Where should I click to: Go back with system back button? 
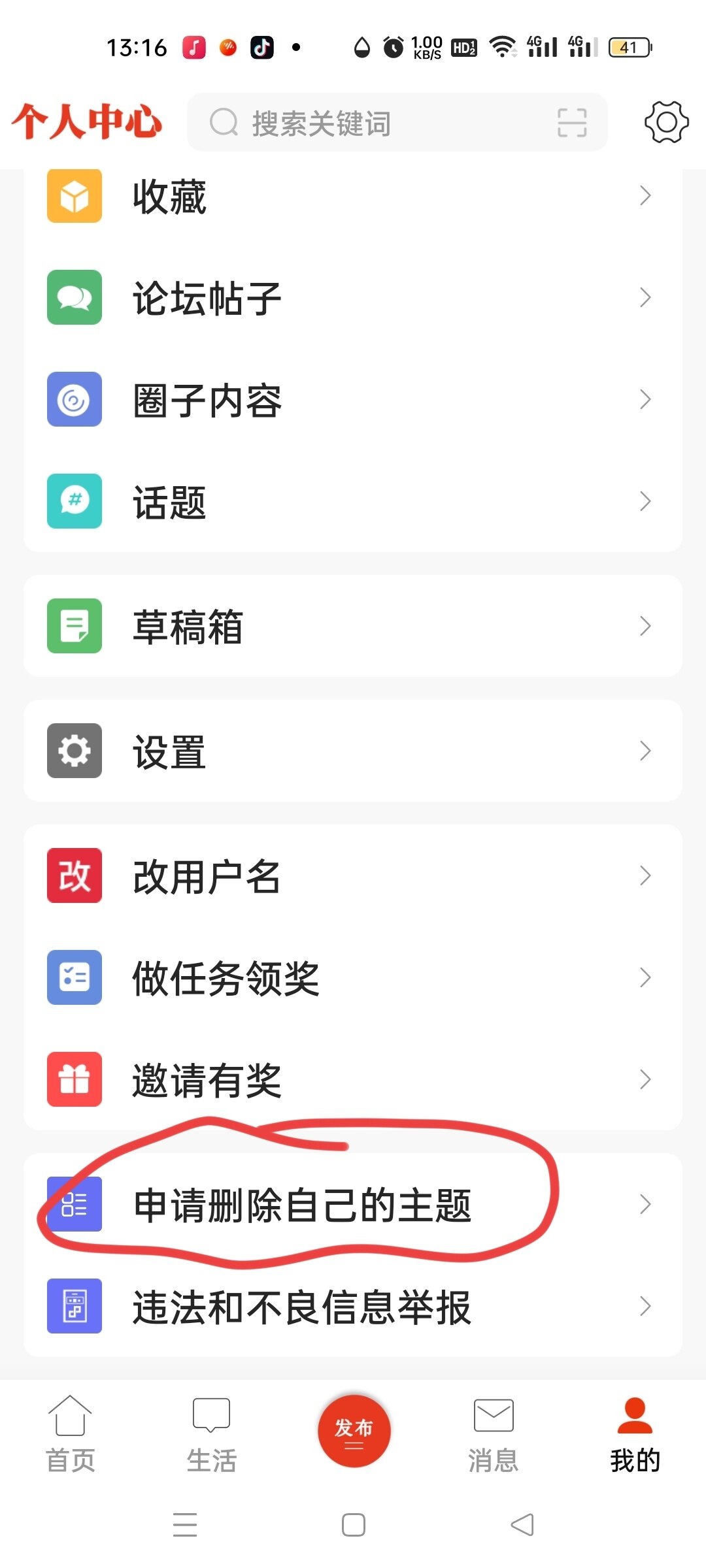pos(522,1525)
